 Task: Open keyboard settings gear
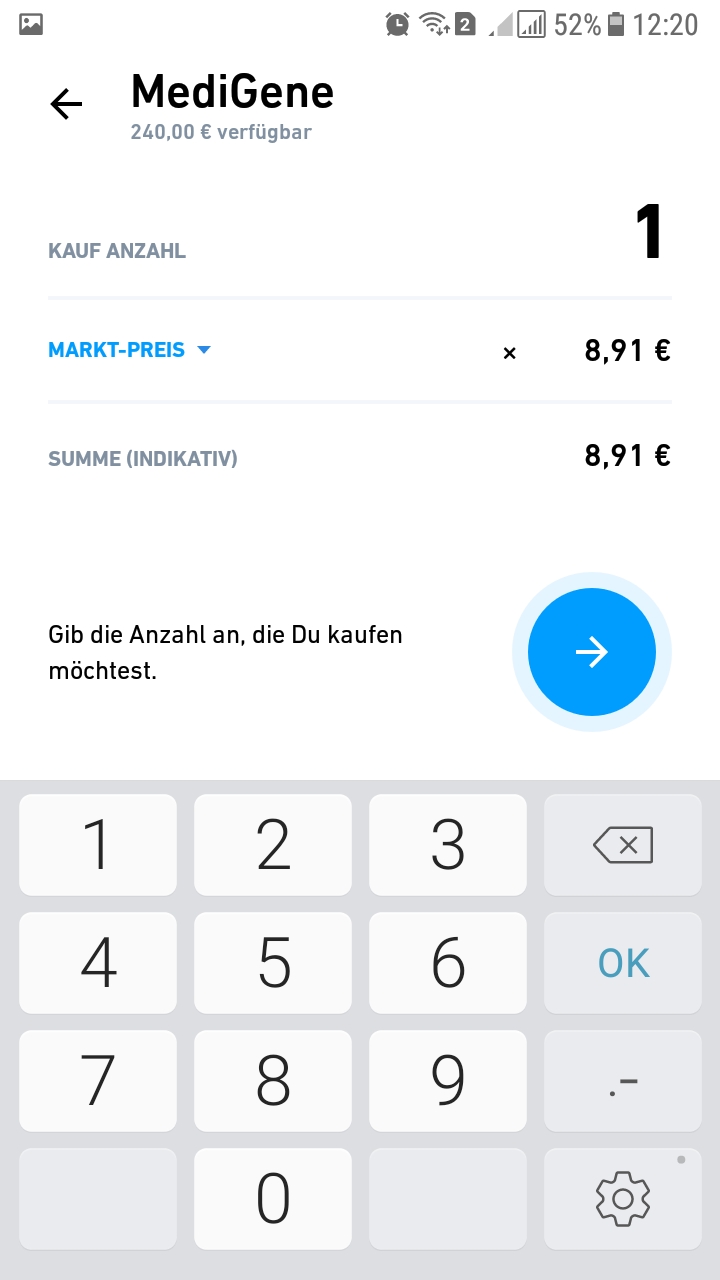(623, 1198)
